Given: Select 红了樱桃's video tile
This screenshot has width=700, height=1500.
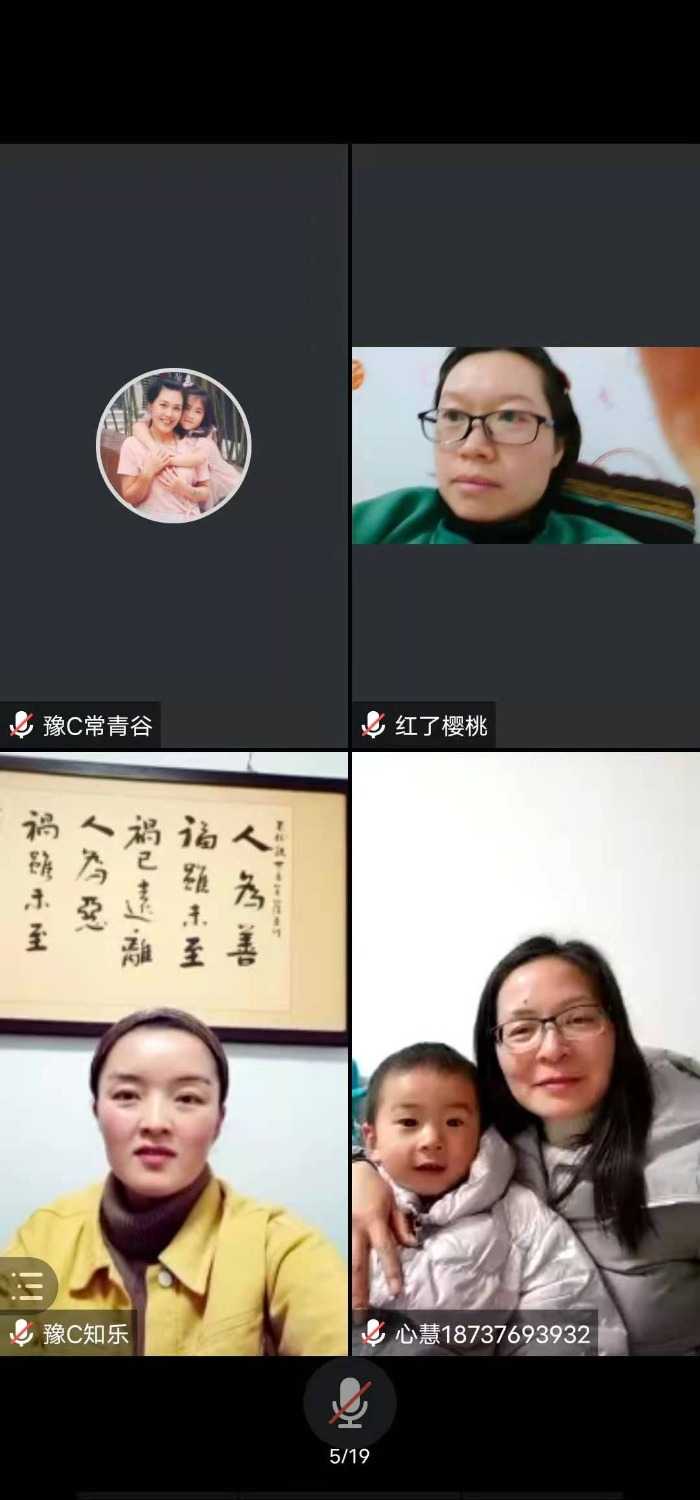Looking at the screenshot, I should pyautogui.click(x=525, y=446).
